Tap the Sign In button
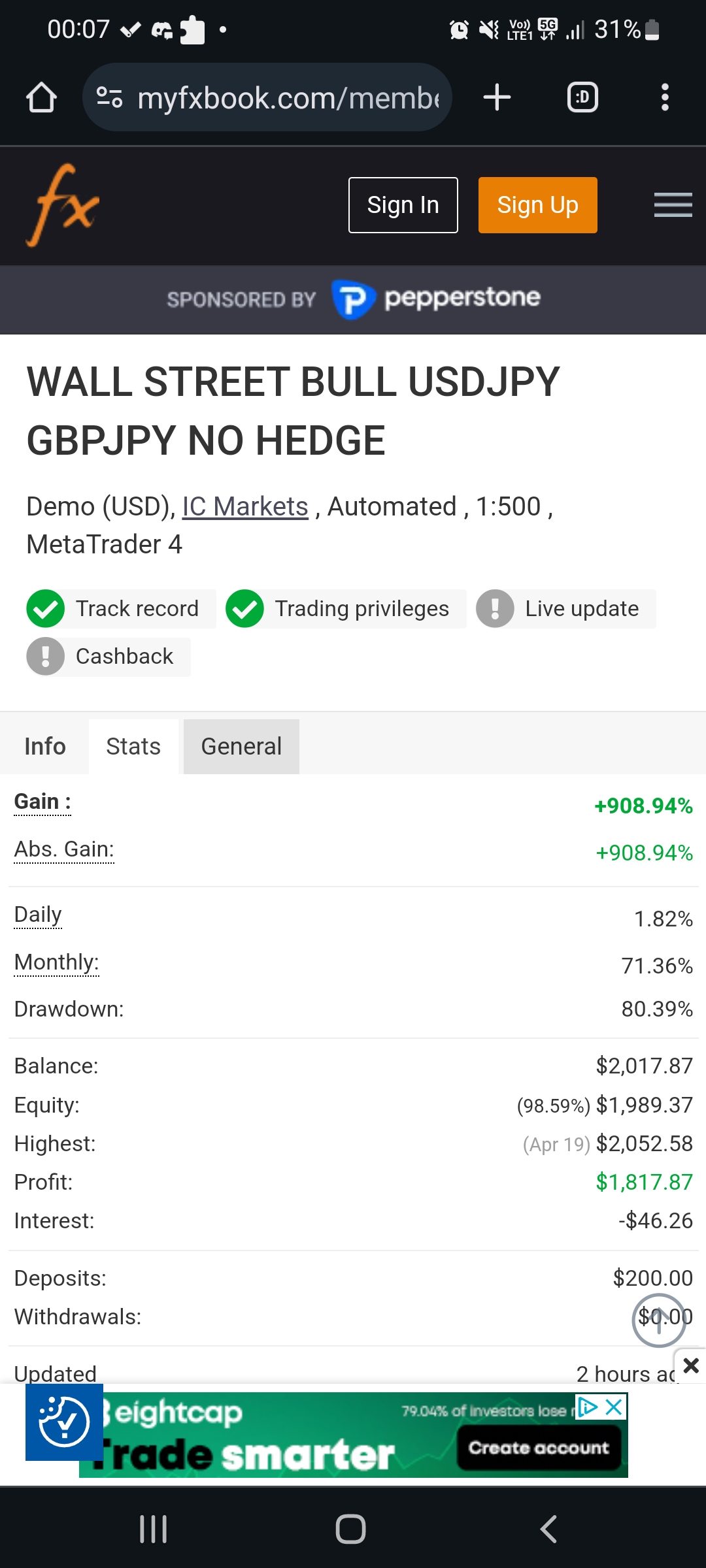 [x=403, y=205]
